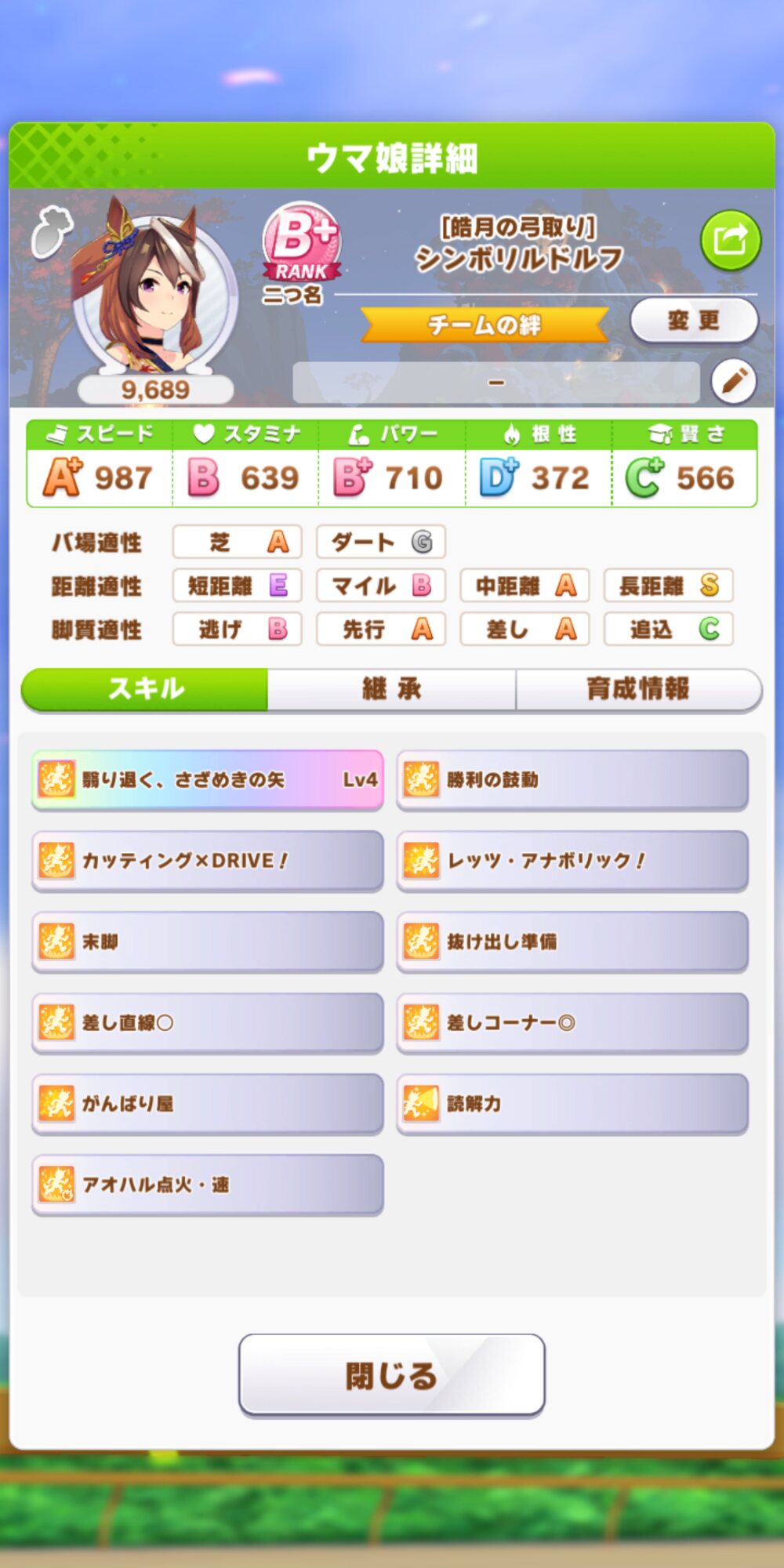View skill カッティング×DRIVE！

[208, 861]
